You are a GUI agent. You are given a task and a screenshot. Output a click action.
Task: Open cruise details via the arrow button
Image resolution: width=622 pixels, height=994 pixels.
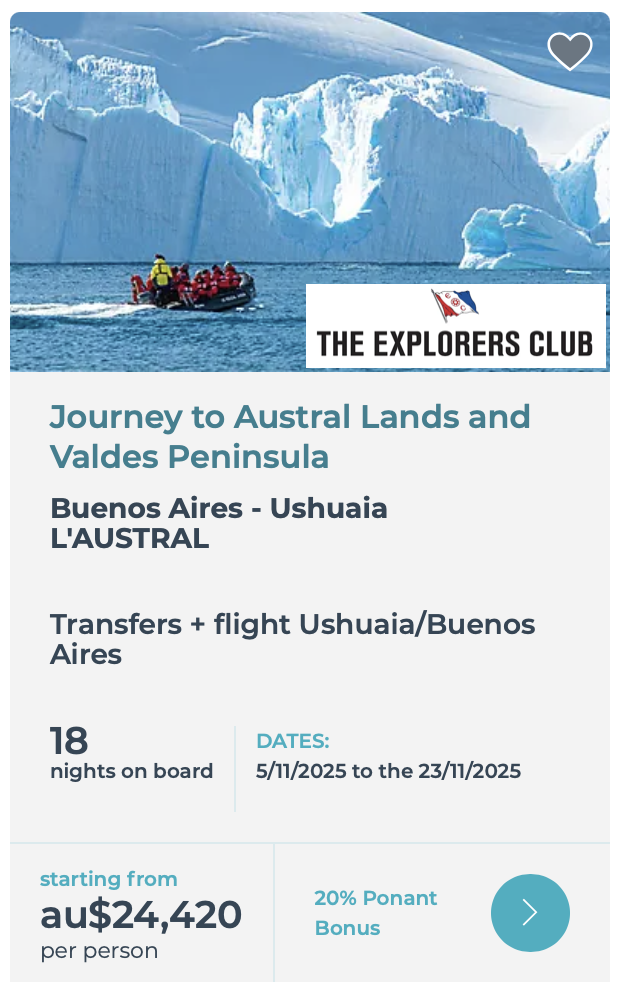530,912
